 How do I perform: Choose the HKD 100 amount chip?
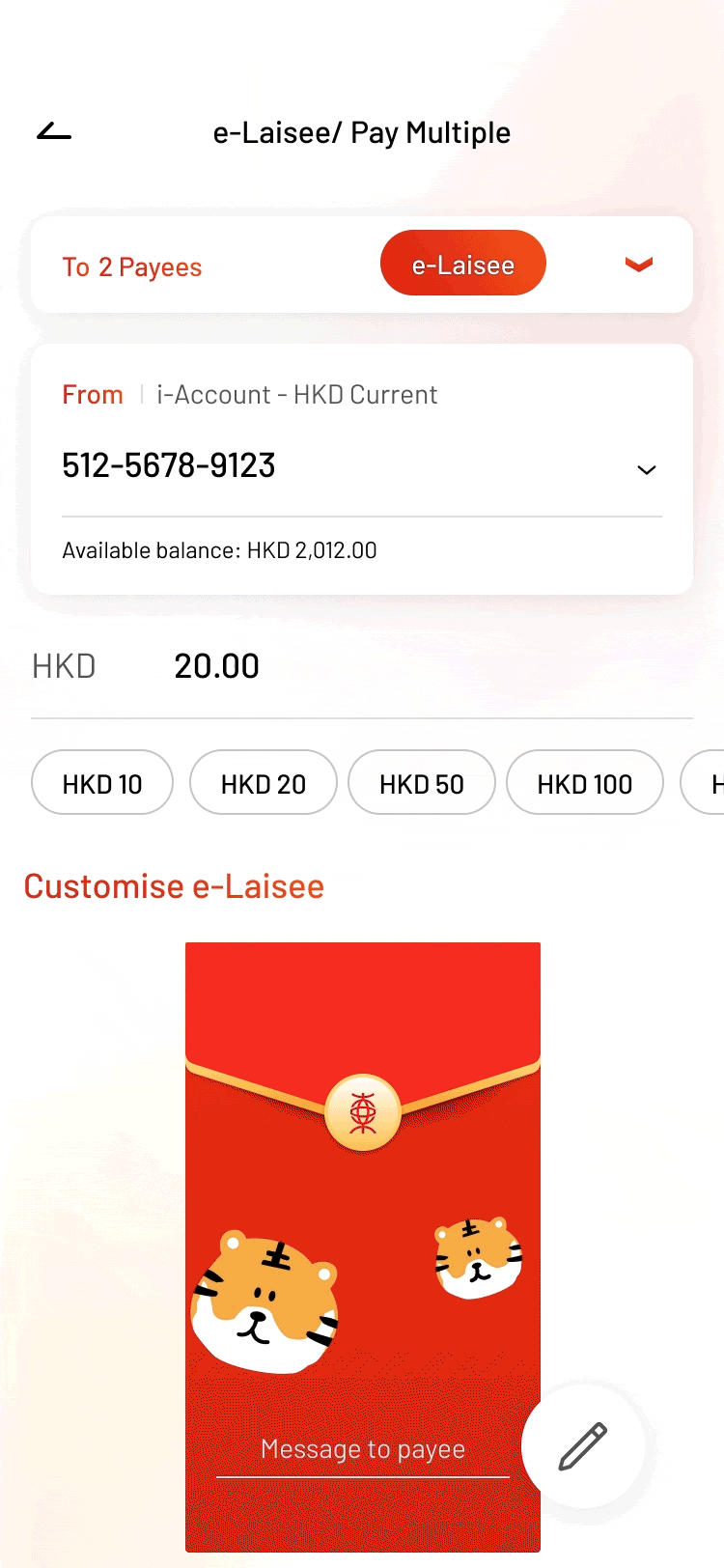[585, 783]
